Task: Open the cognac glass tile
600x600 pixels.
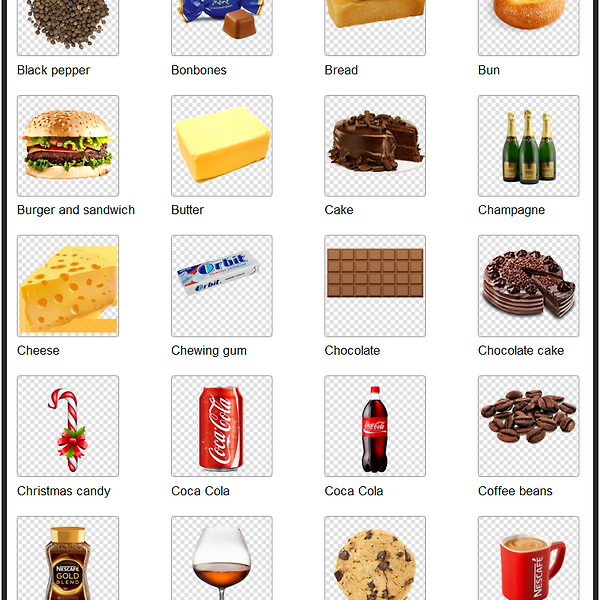Action: coord(221,560)
